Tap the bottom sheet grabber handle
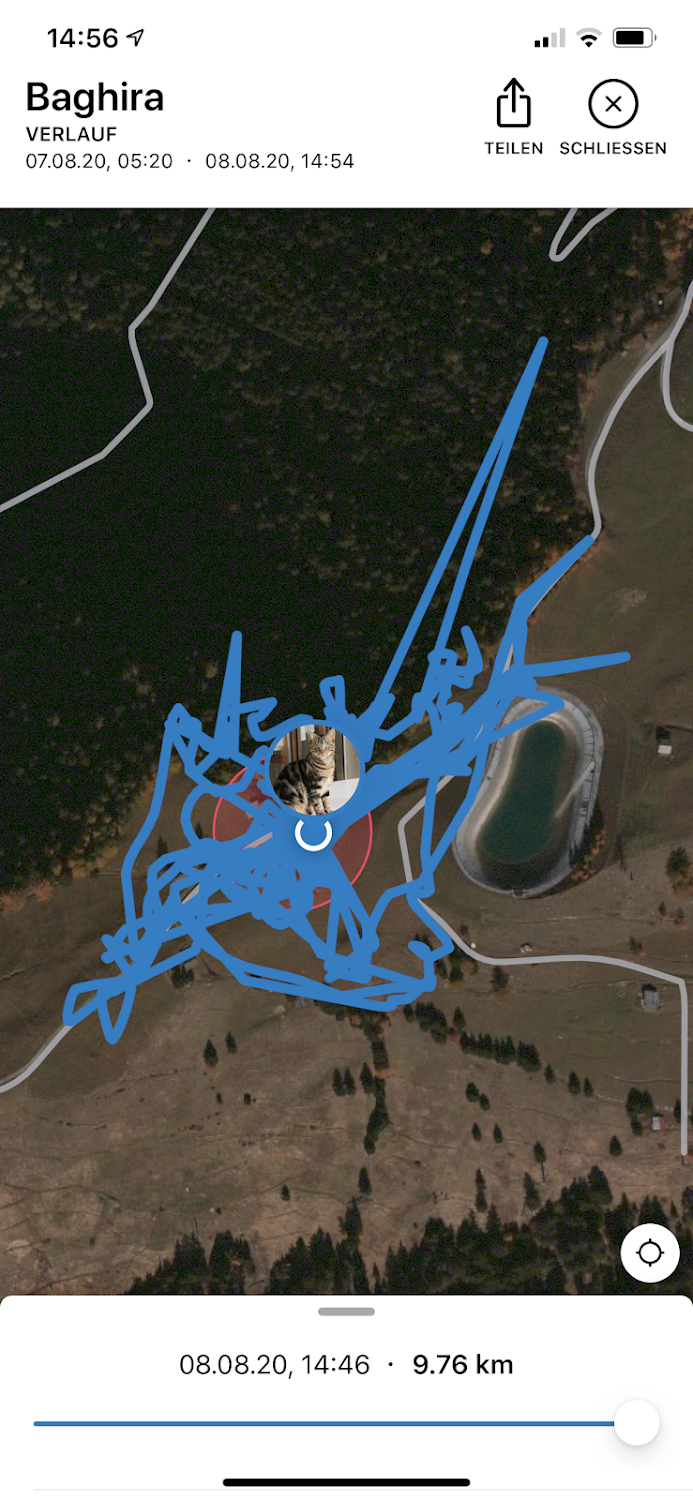This screenshot has height=1500, width=693. (346, 1311)
